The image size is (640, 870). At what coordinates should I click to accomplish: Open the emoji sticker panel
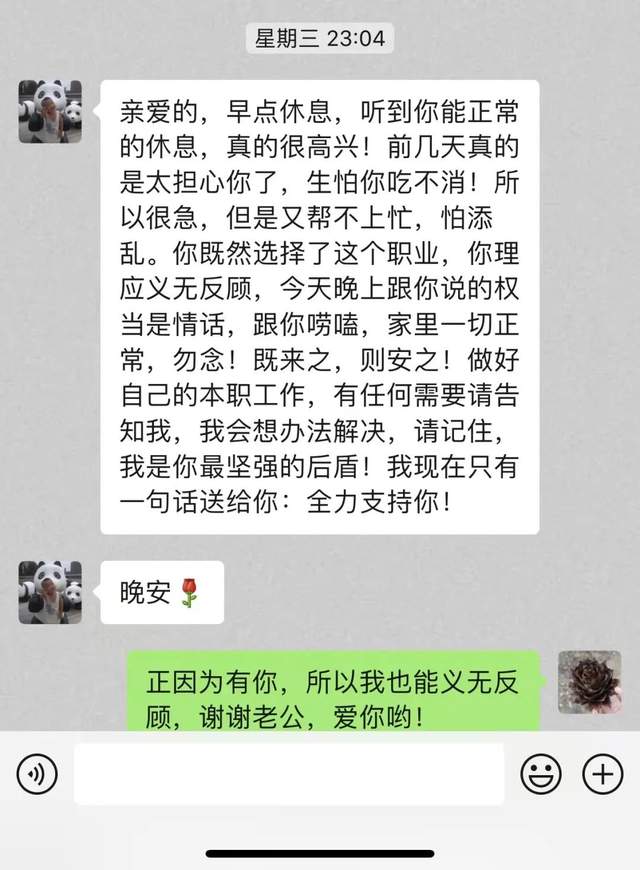click(541, 774)
